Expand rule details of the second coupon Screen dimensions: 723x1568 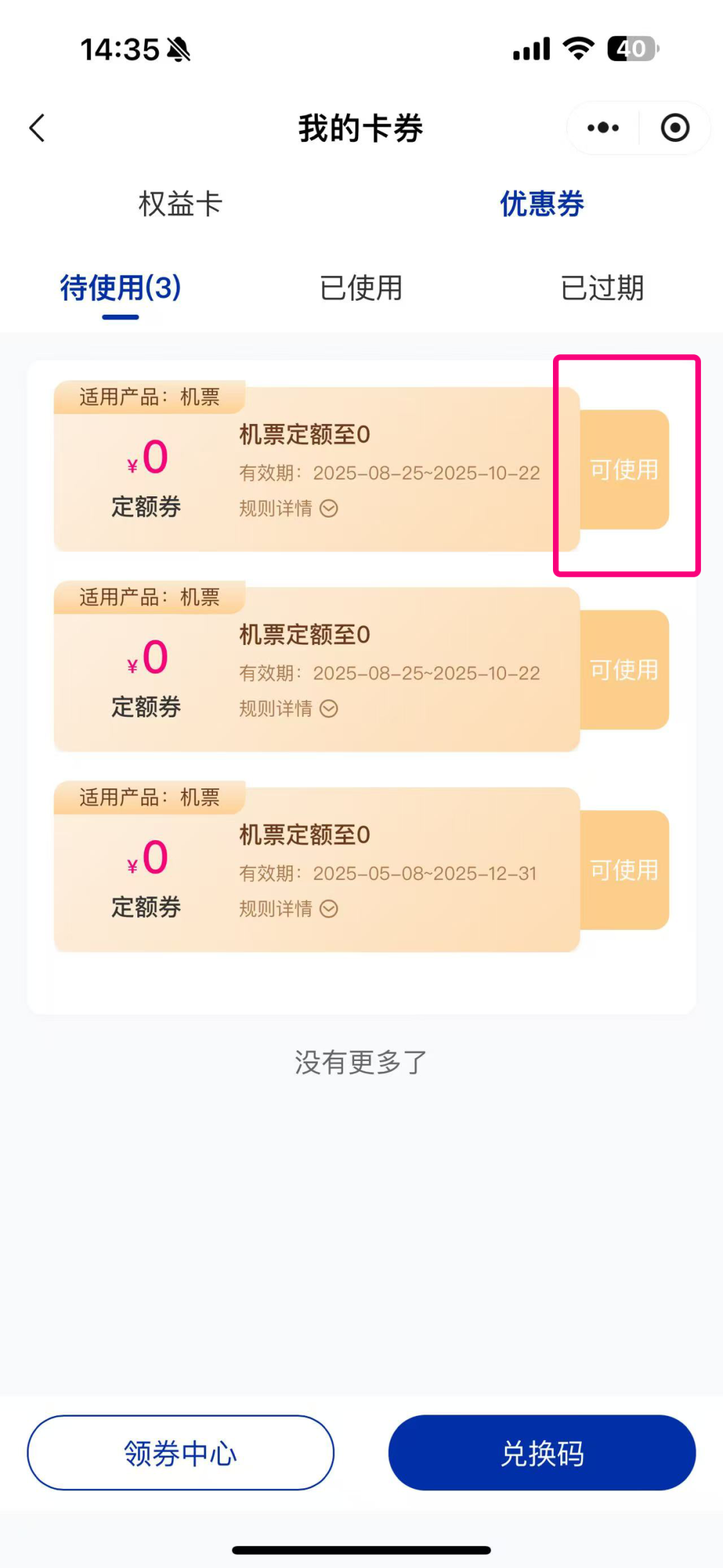coord(288,708)
